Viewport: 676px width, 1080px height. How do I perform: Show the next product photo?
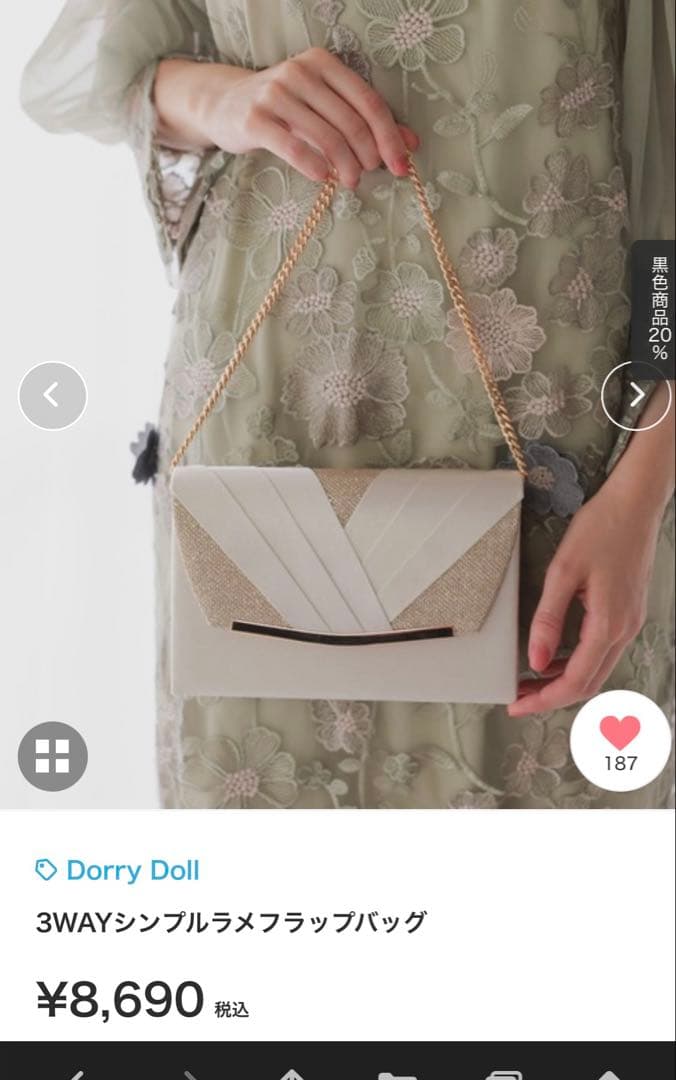point(636,396)
